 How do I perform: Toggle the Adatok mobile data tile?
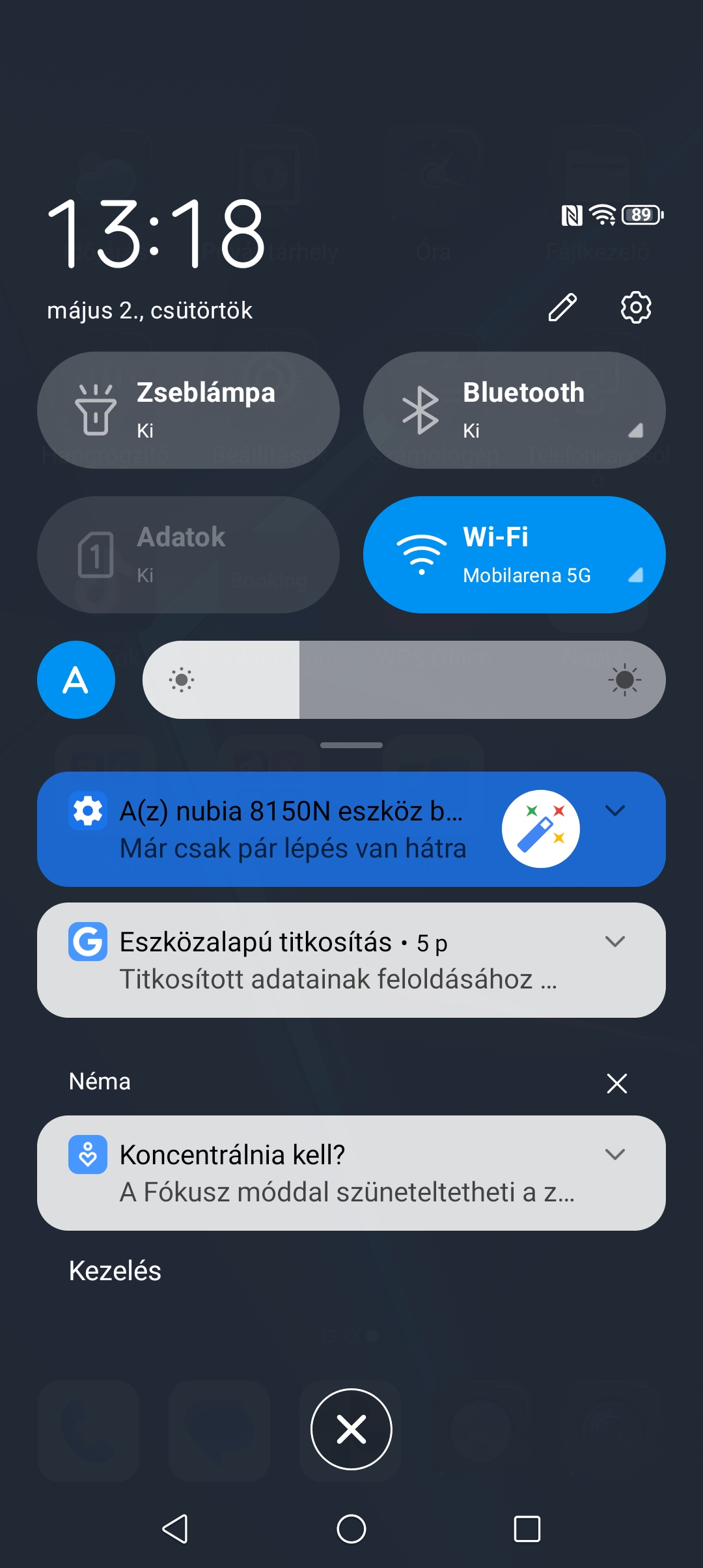click(188, 555)
